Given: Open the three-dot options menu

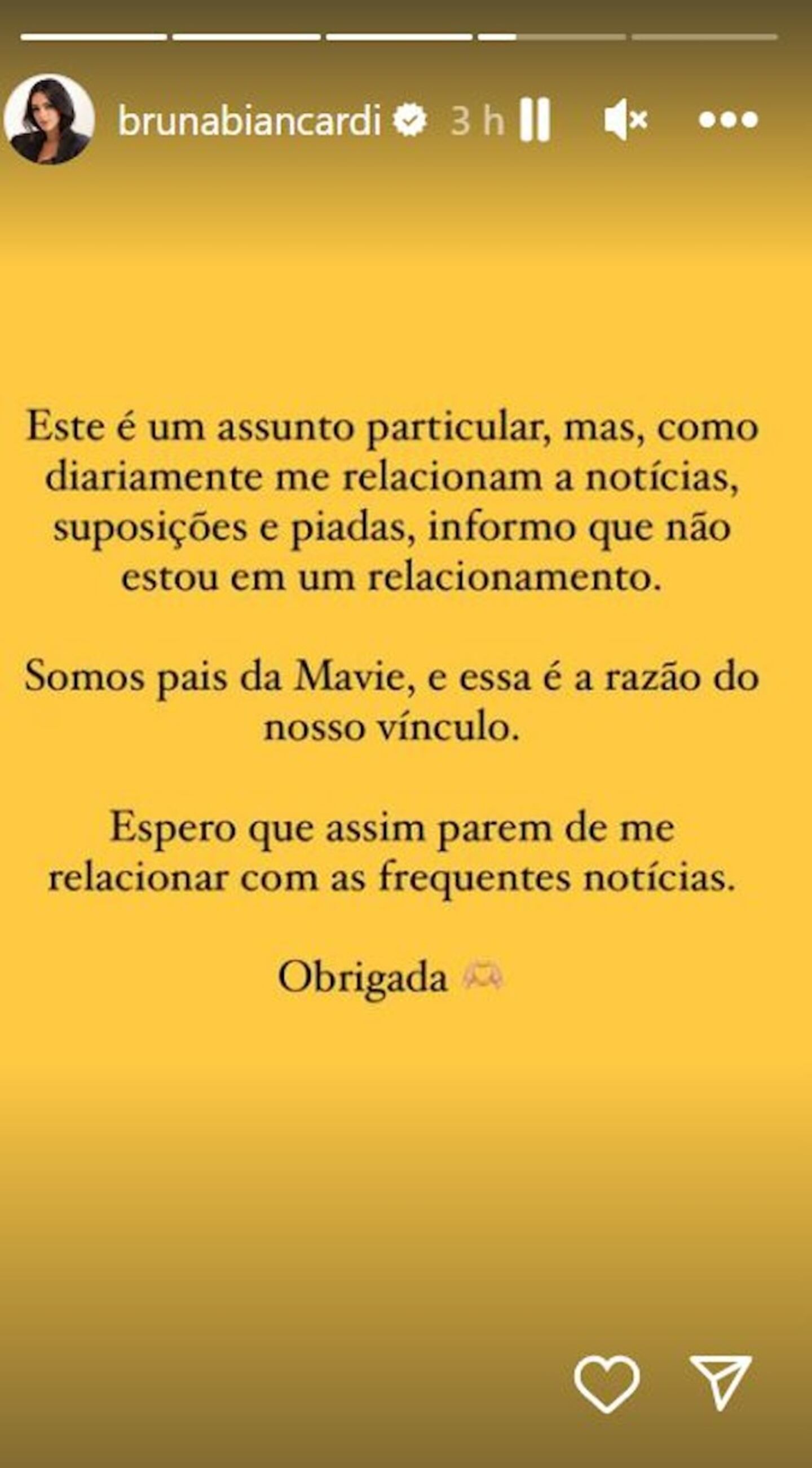Looking at the screenshot, I should click(x=727, y=120).
